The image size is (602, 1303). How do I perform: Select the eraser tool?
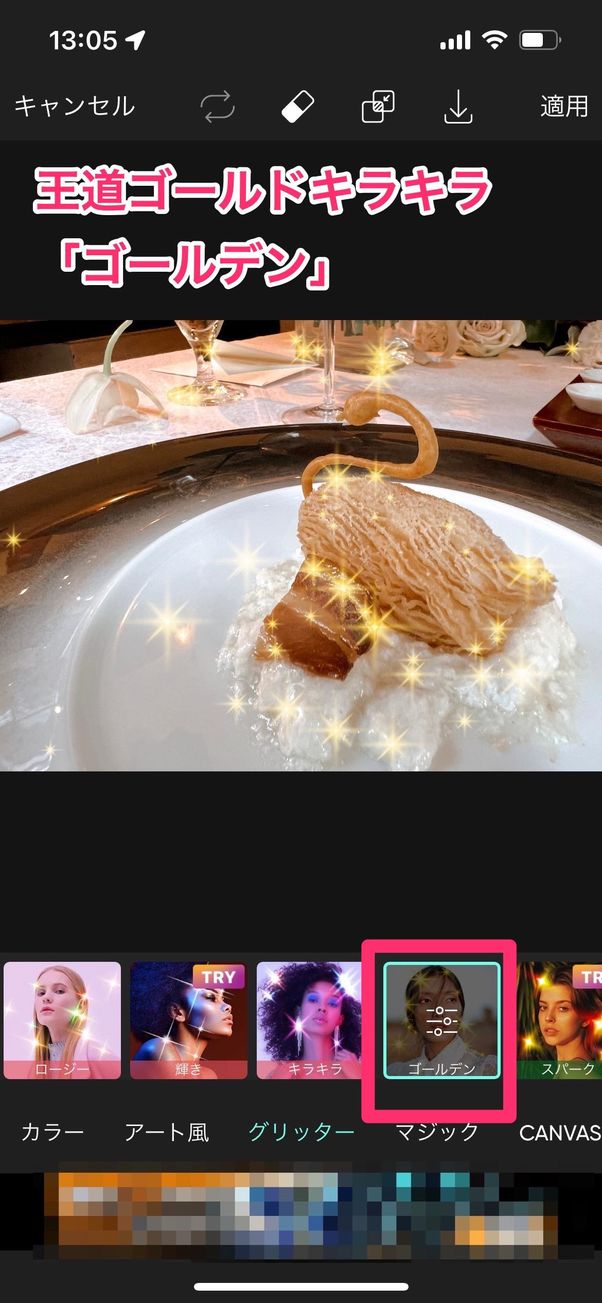pyautogui.click(x=298, y=107)
